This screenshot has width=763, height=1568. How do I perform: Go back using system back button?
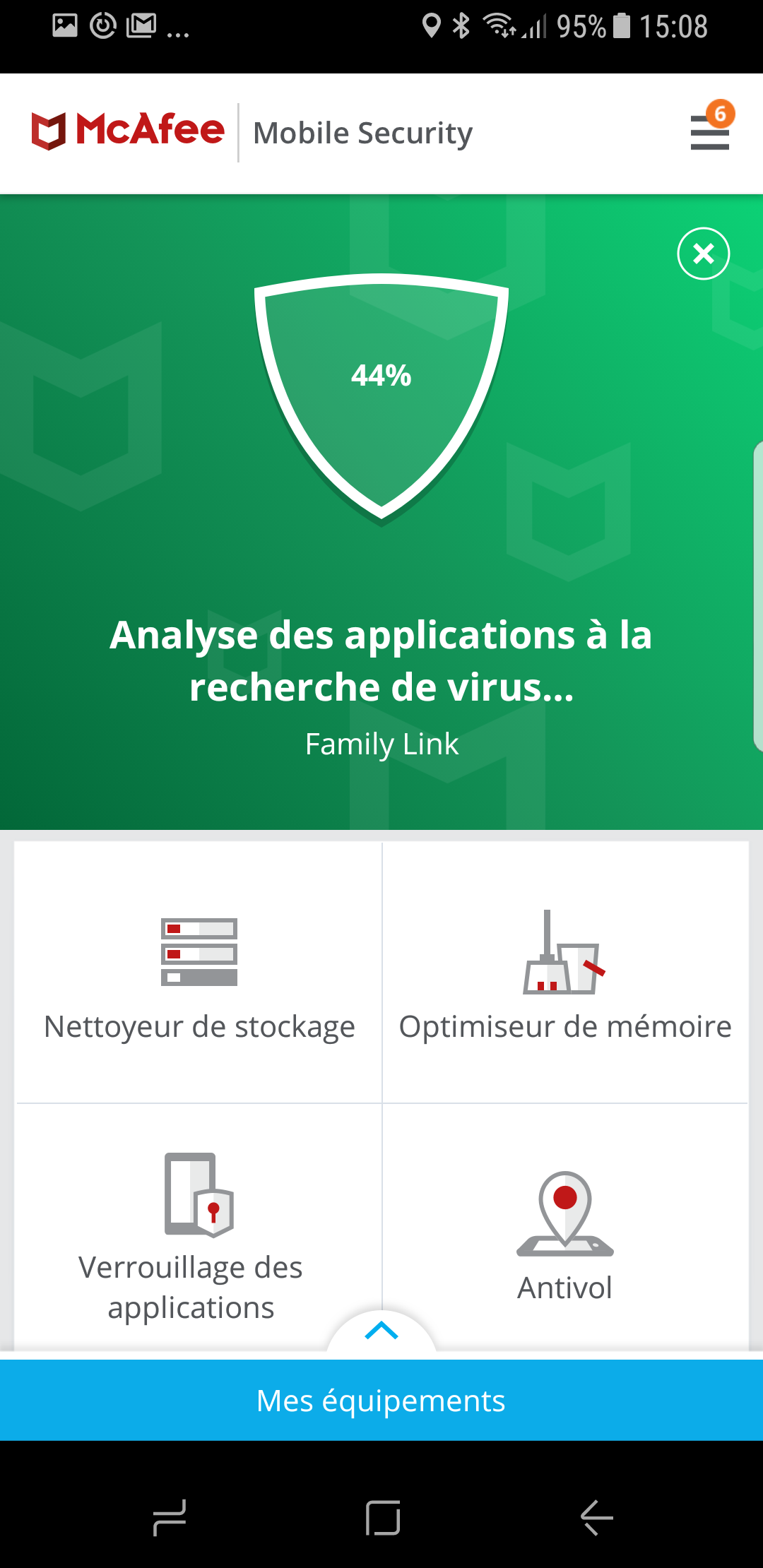tap(596, 1517)
